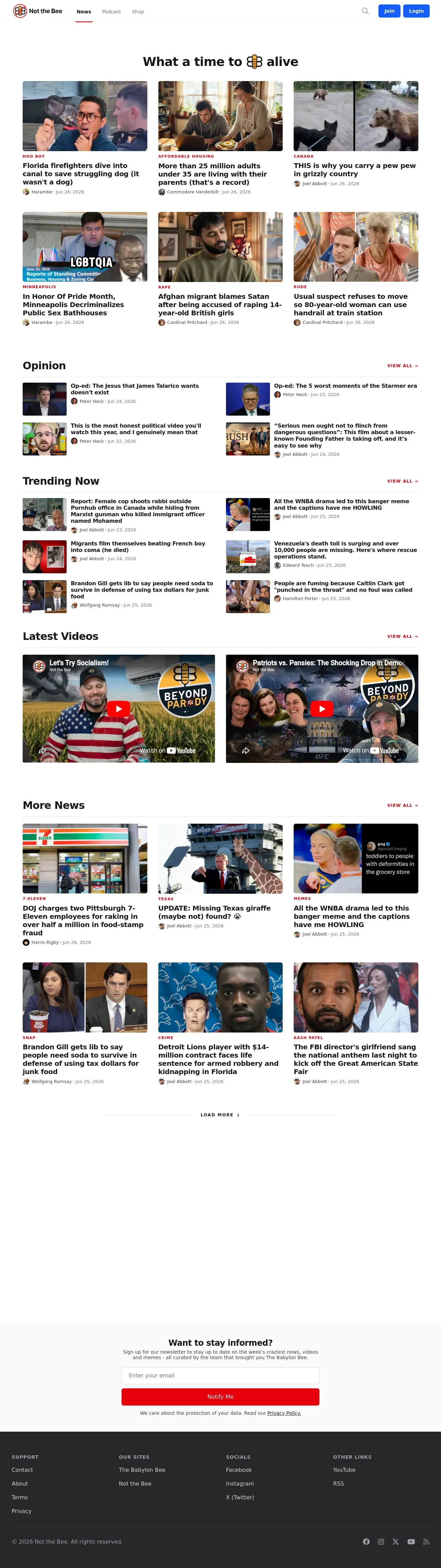Open the search magnifier icon
441x1568 pixels.
click(x=365, y=11)
